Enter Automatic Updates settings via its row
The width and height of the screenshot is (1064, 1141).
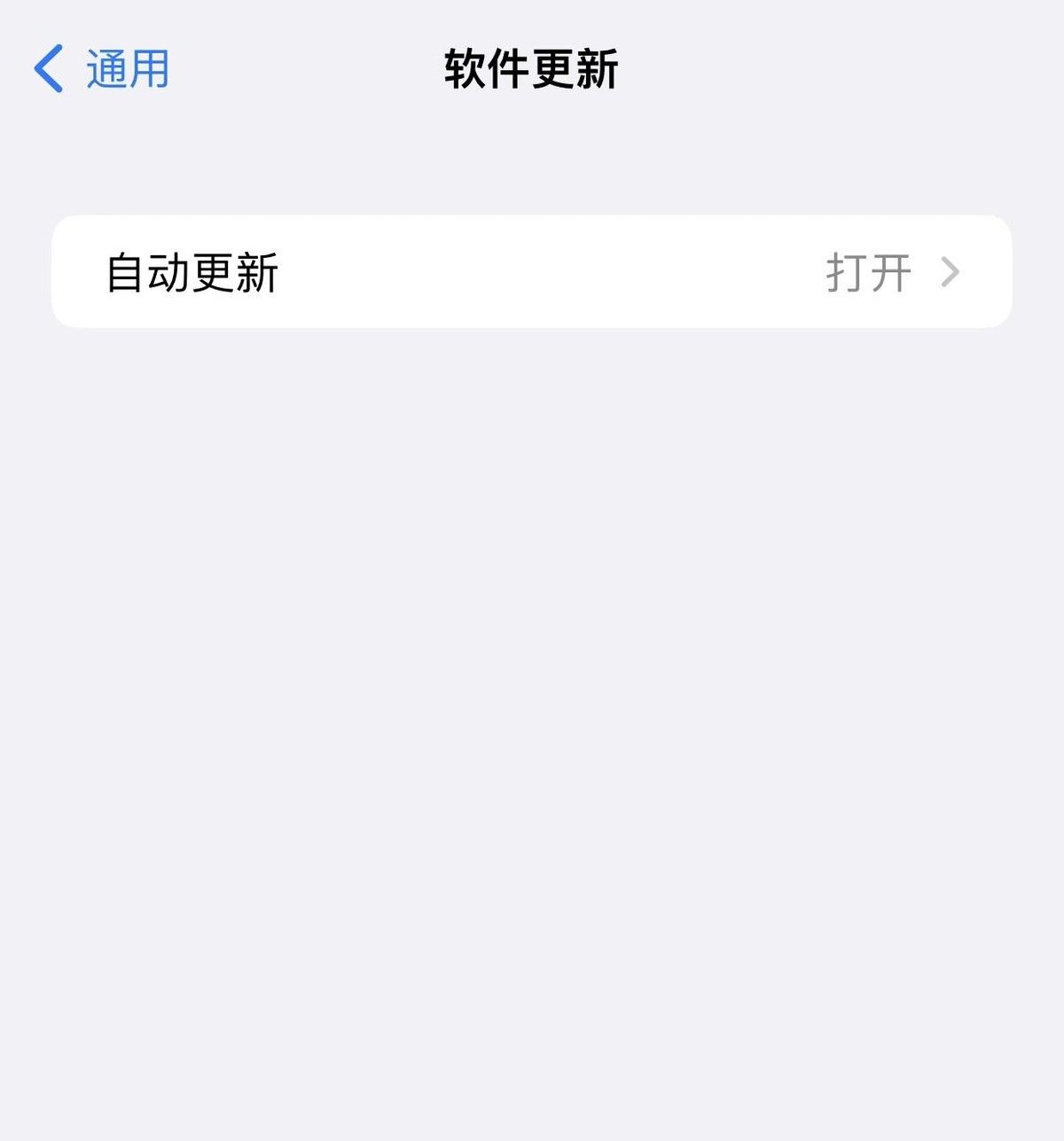click(532, 272)
